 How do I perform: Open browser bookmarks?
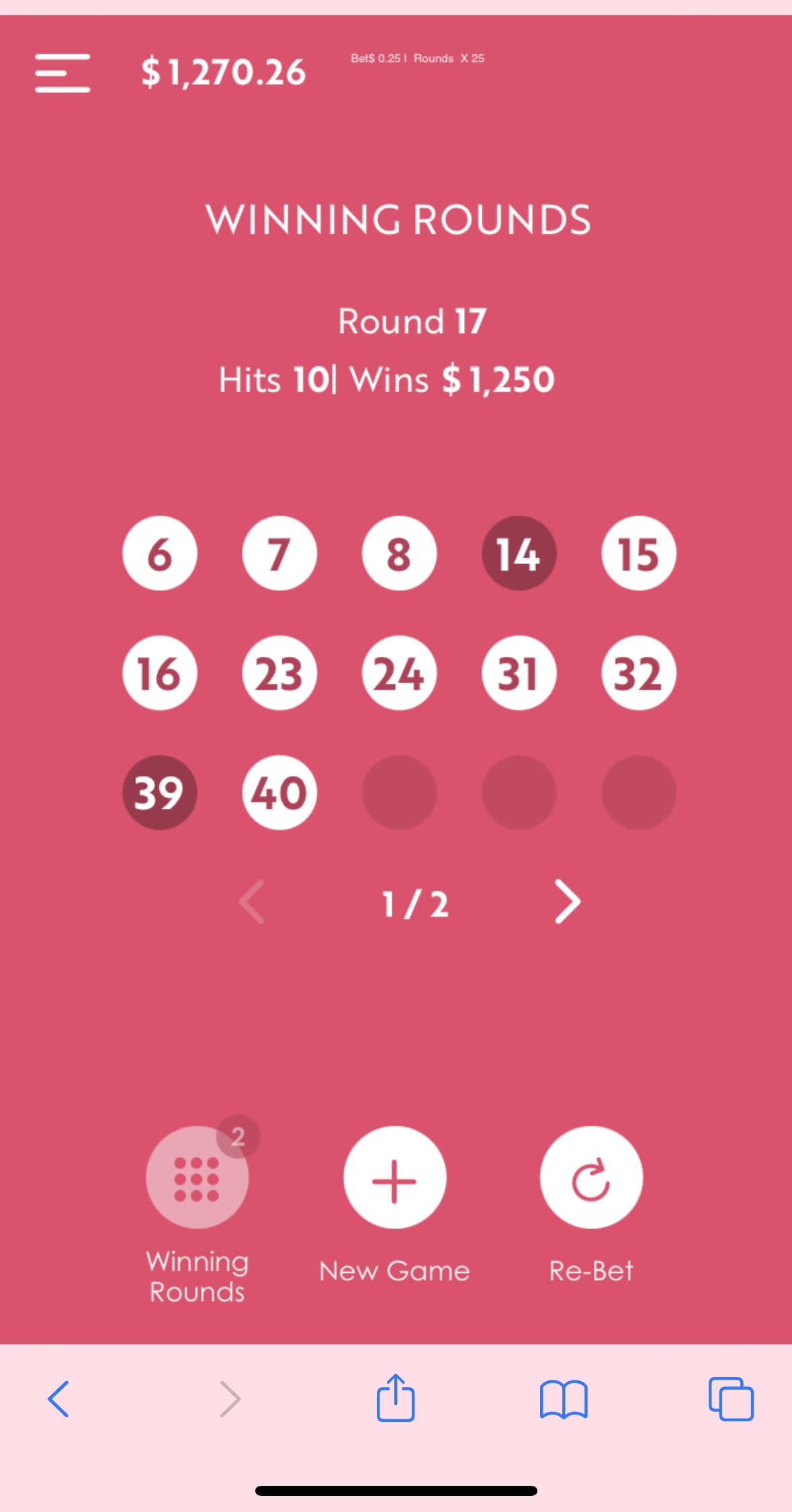pyautogui.click(x=564, y=1399)
